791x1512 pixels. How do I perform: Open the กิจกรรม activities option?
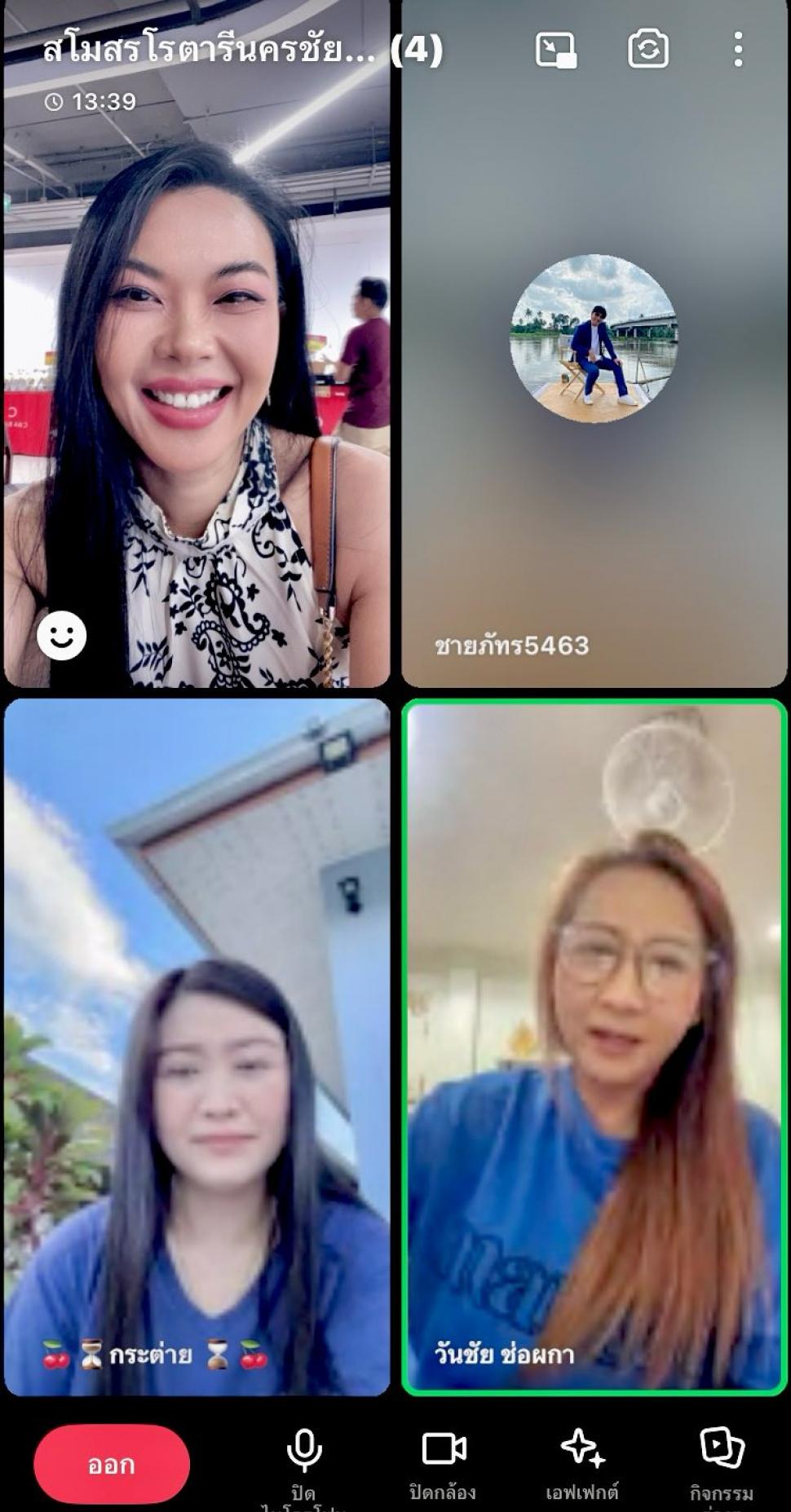point(722,1466)
